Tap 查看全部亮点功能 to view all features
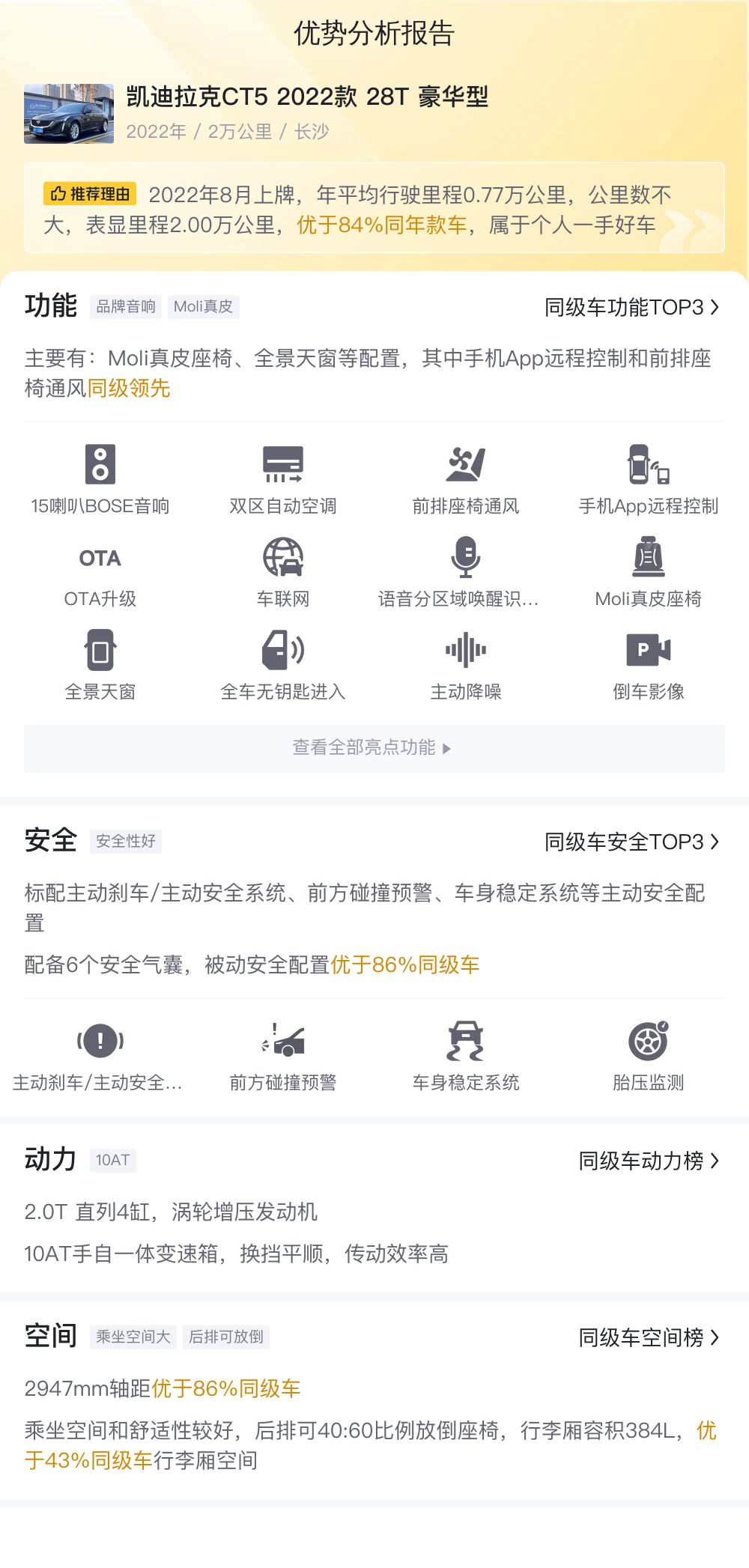This screenshot has width=749, height=1568. 374,748
